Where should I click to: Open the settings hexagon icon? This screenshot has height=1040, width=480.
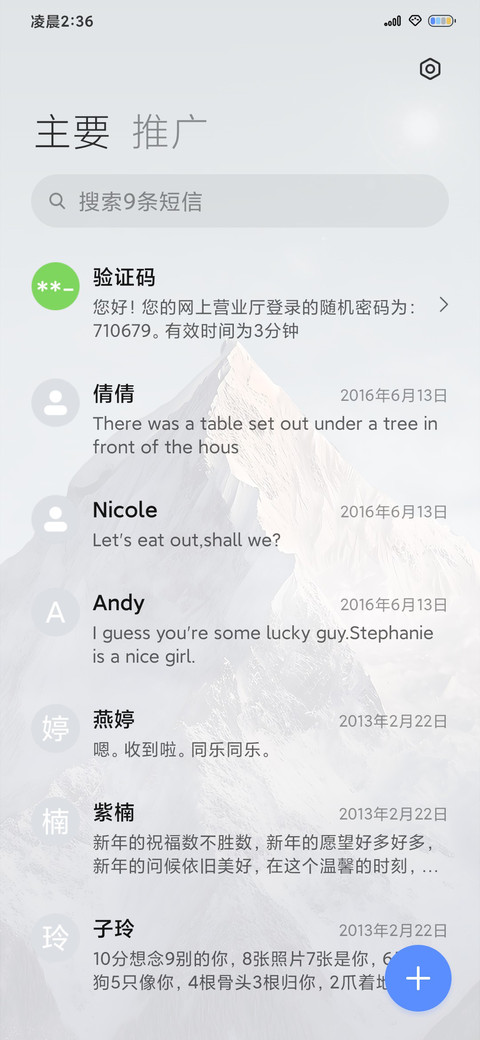430,69
